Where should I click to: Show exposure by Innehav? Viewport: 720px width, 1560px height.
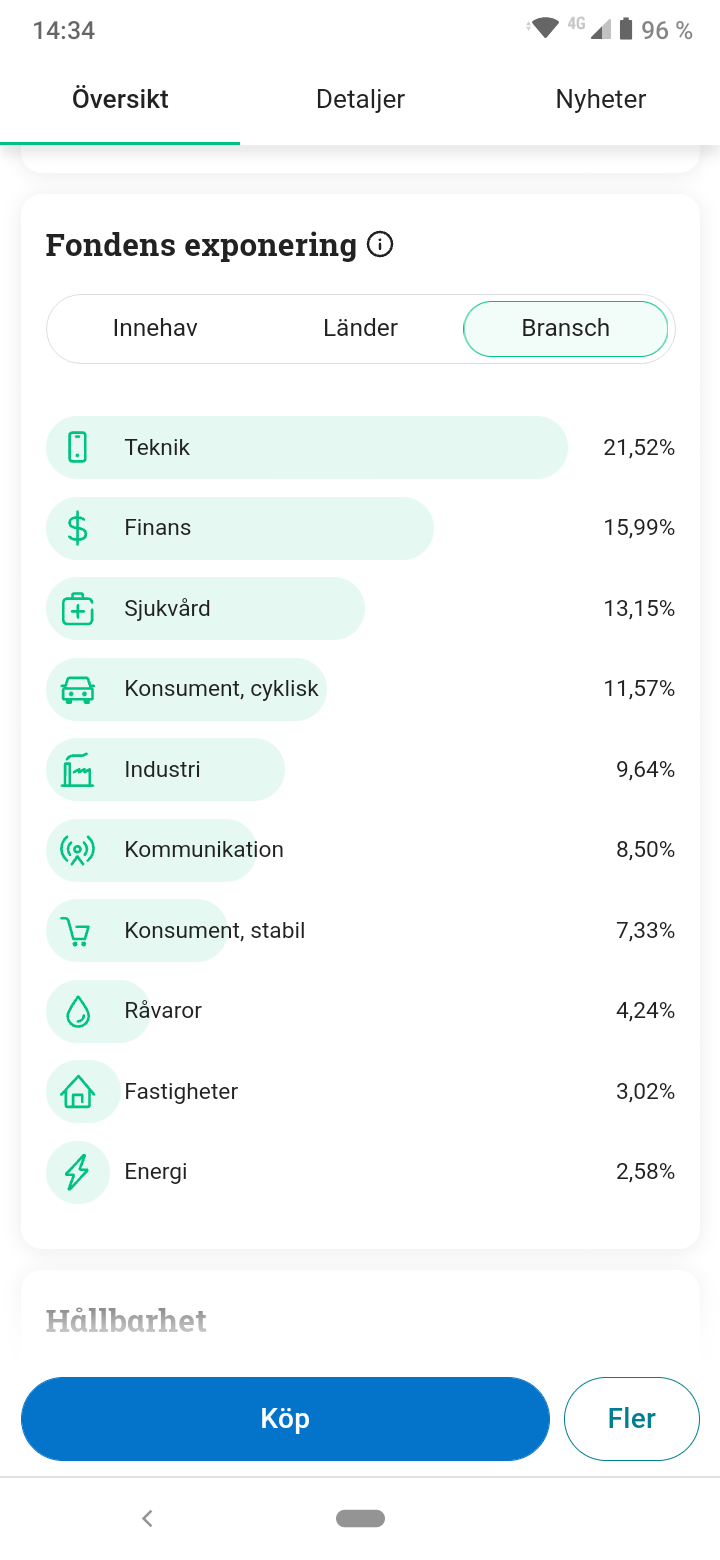tap(155, 328)
